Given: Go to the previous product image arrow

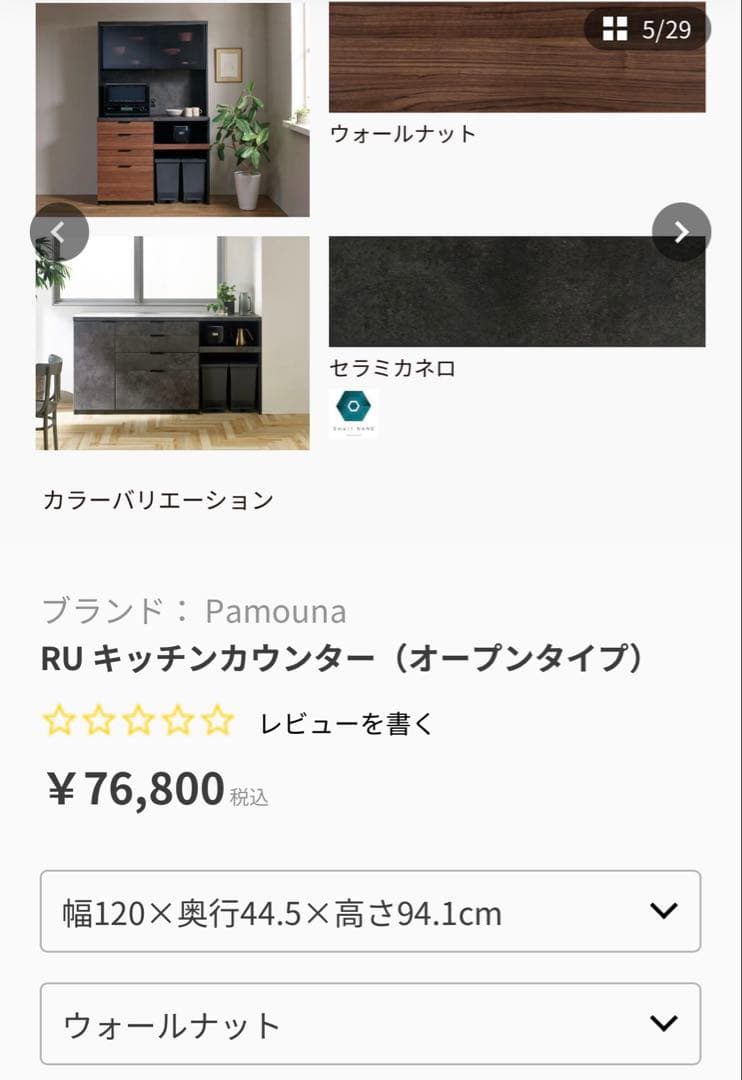Looking at the screenshot, I should 59,231.
